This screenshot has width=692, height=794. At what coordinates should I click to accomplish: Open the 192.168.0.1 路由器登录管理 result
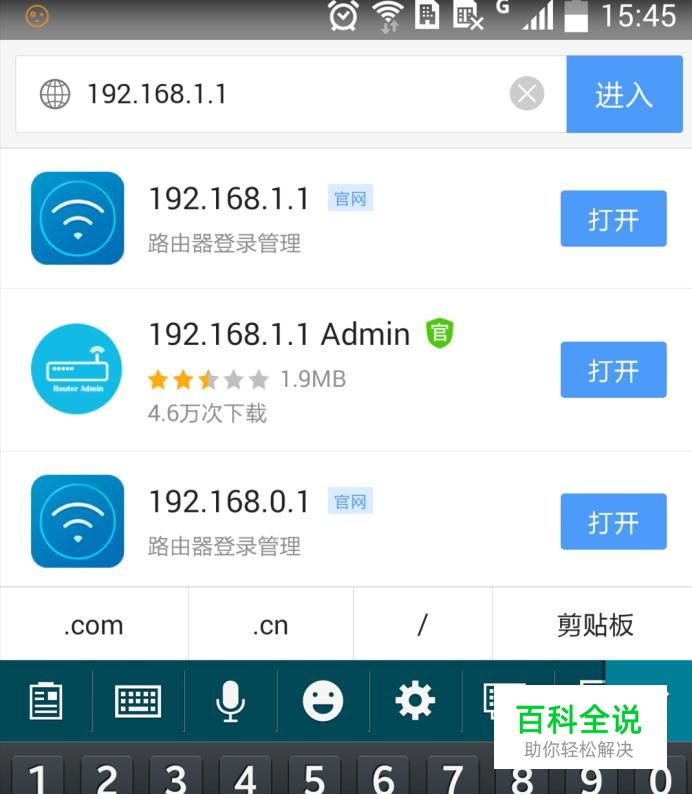(x=613, y=521)
